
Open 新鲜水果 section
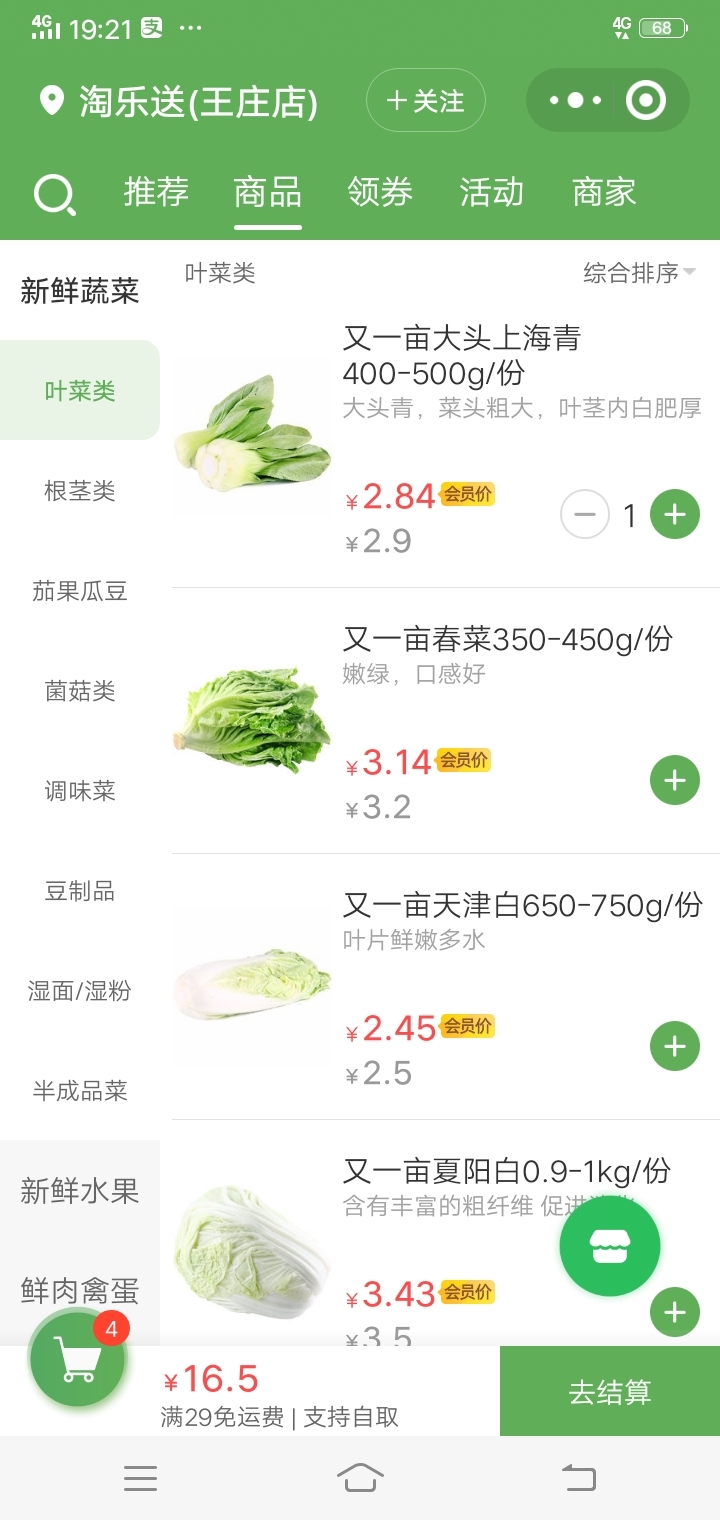[x=80, y=1191]
